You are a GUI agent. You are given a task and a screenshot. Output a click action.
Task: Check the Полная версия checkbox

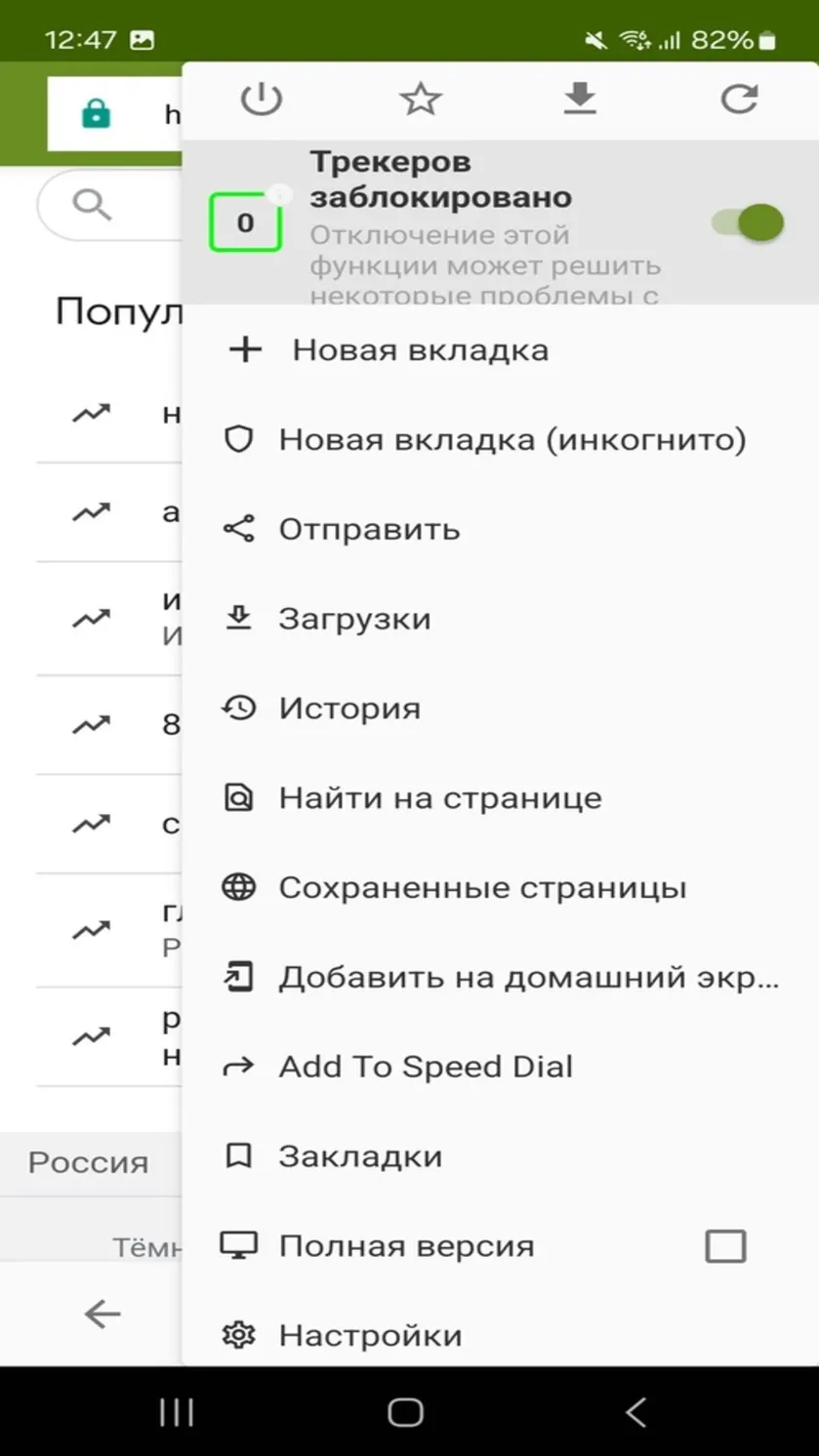click(725, 1246)
